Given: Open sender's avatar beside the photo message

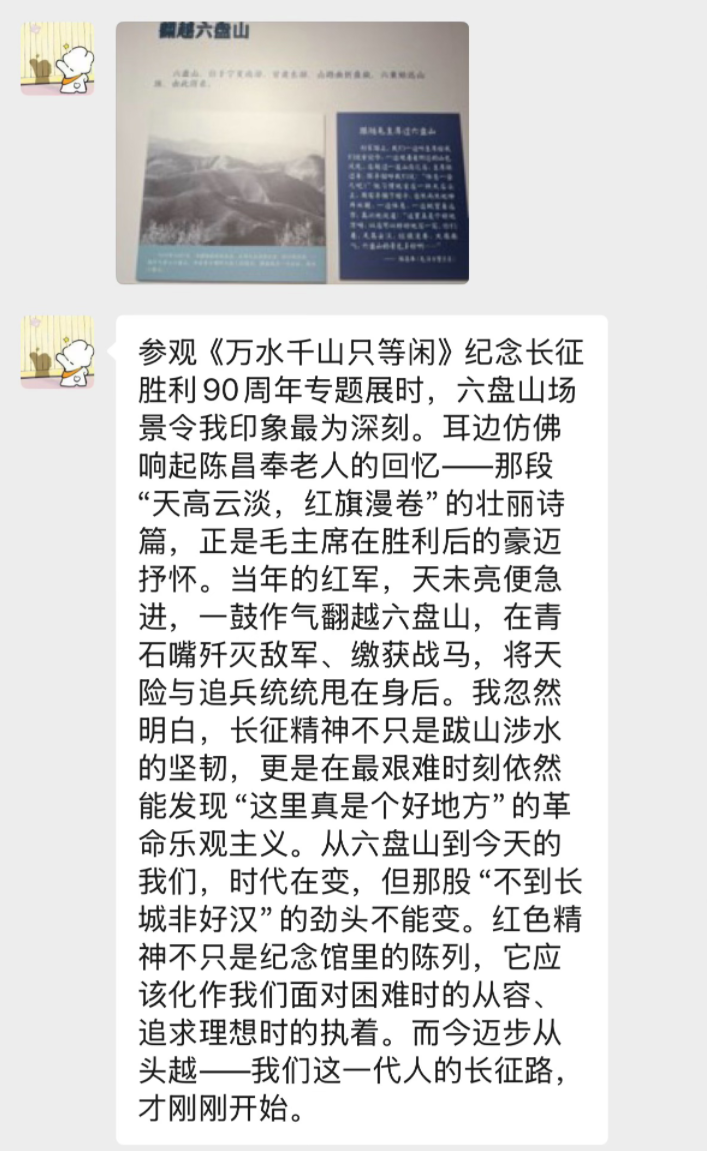Looking at the screenshot, I should coord(57,58).
